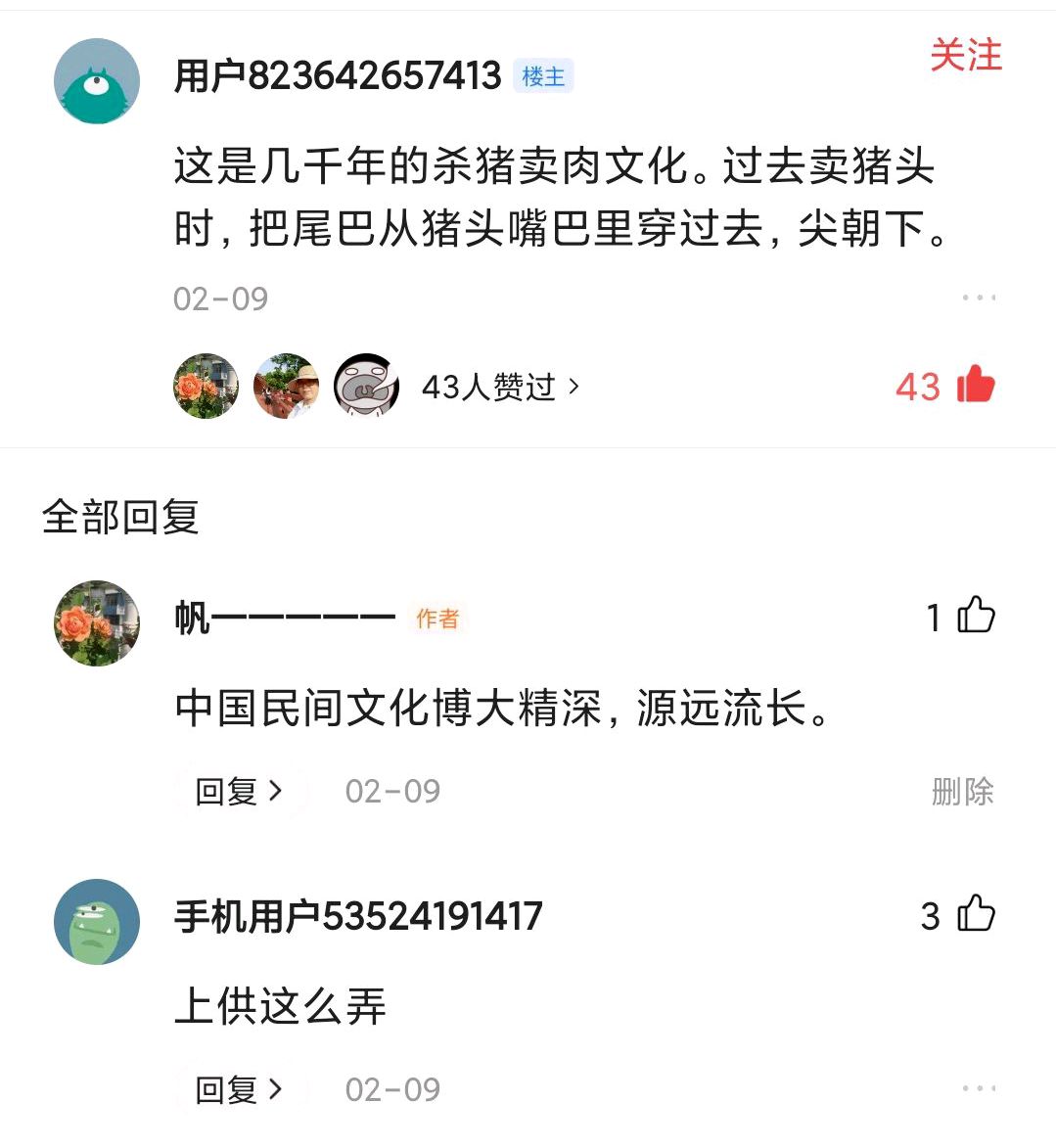
Task: Click 手机用户53524191417's green avatar
Action: (x=95, y=922)
